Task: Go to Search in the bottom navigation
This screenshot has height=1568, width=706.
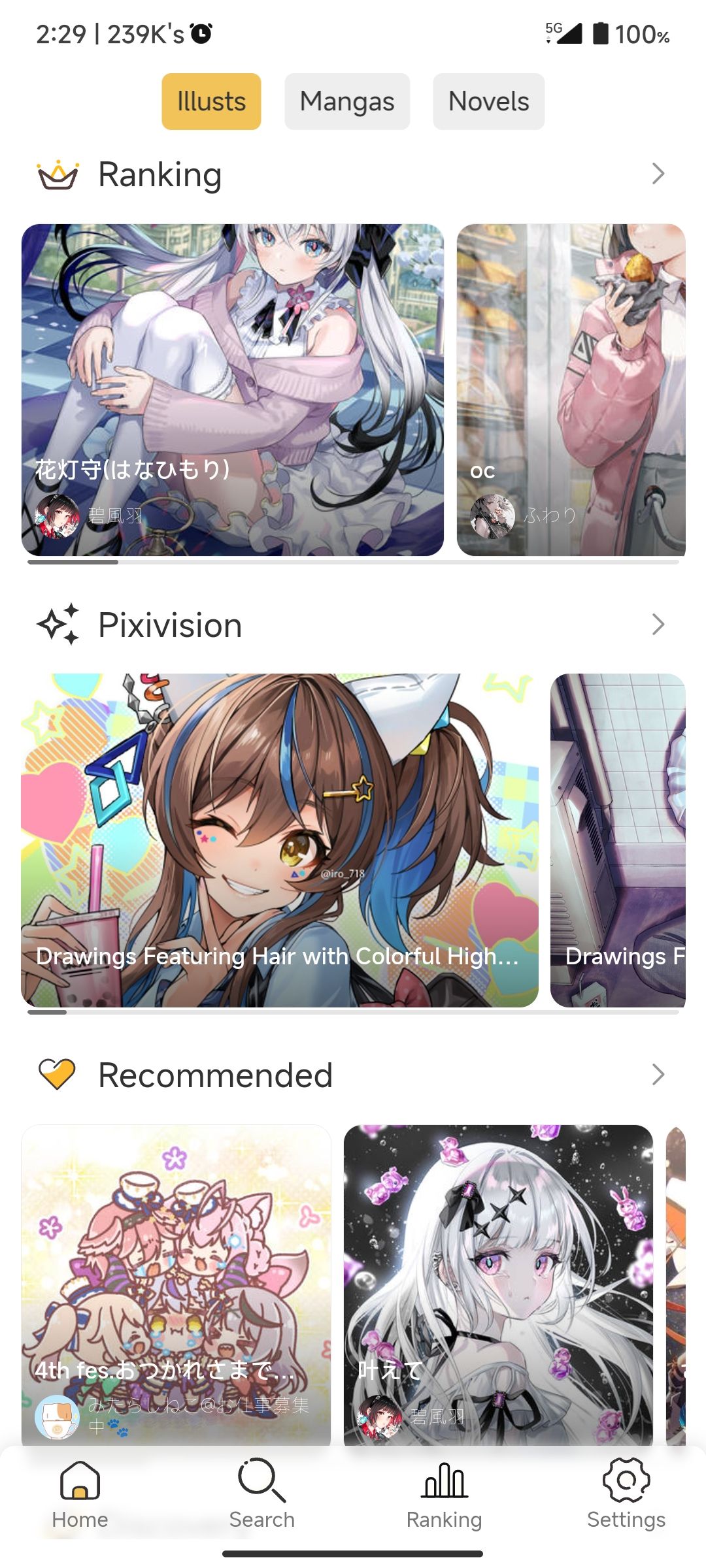Action: [x=261, y=1494]
